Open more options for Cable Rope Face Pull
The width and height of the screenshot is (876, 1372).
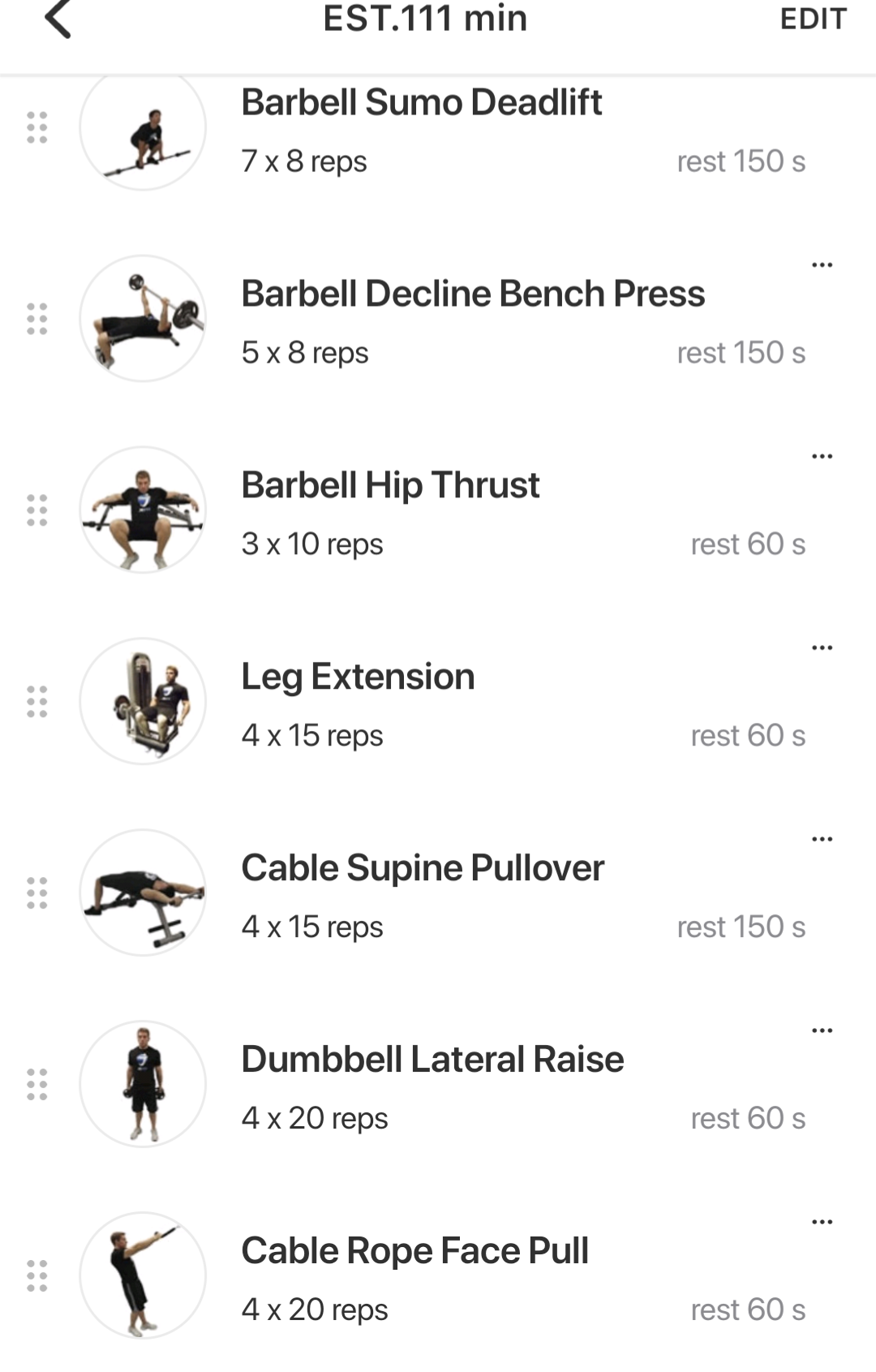[822, 1223]
